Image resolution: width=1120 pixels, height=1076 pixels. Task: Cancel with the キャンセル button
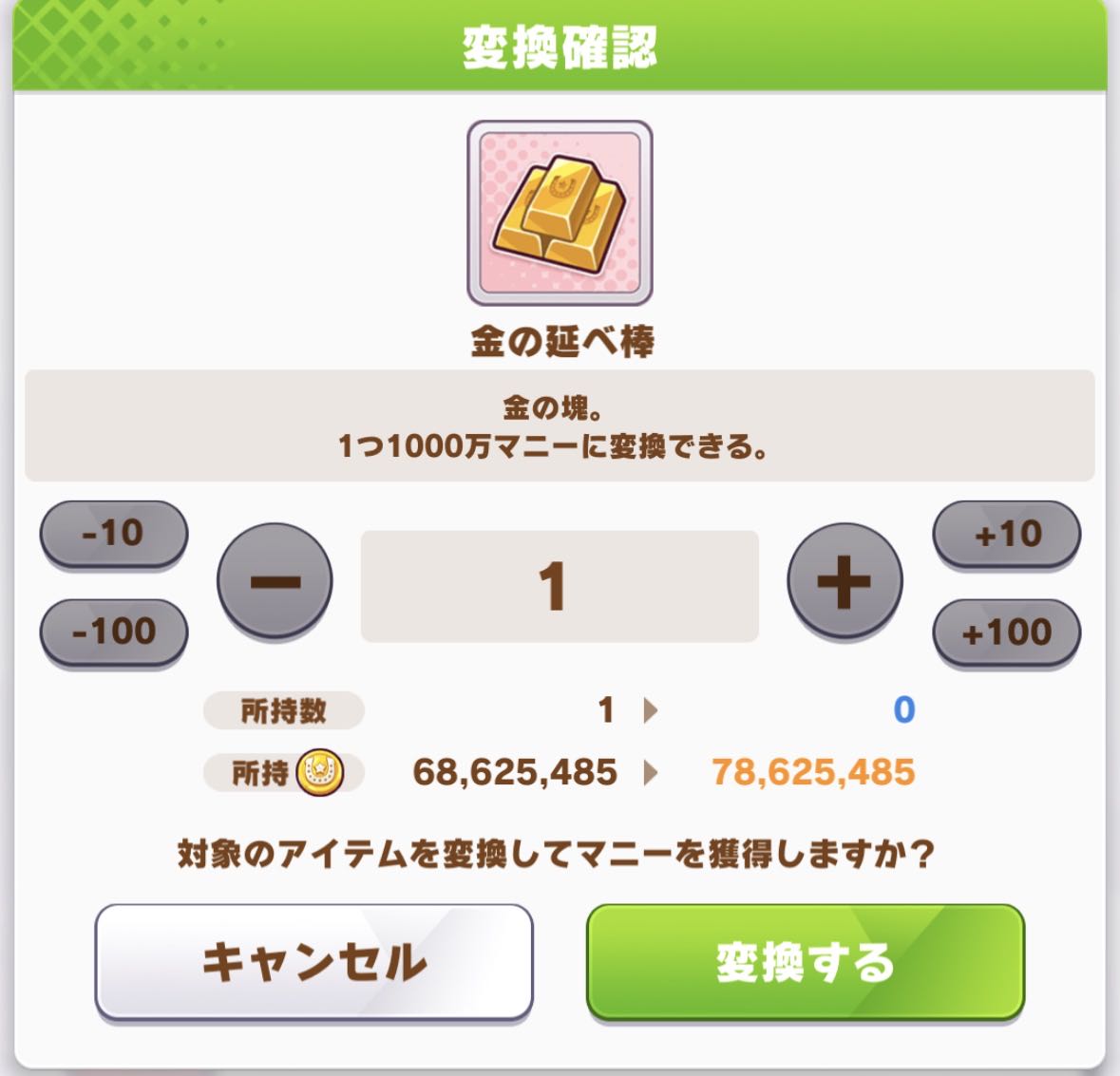[x=313, y=961]
